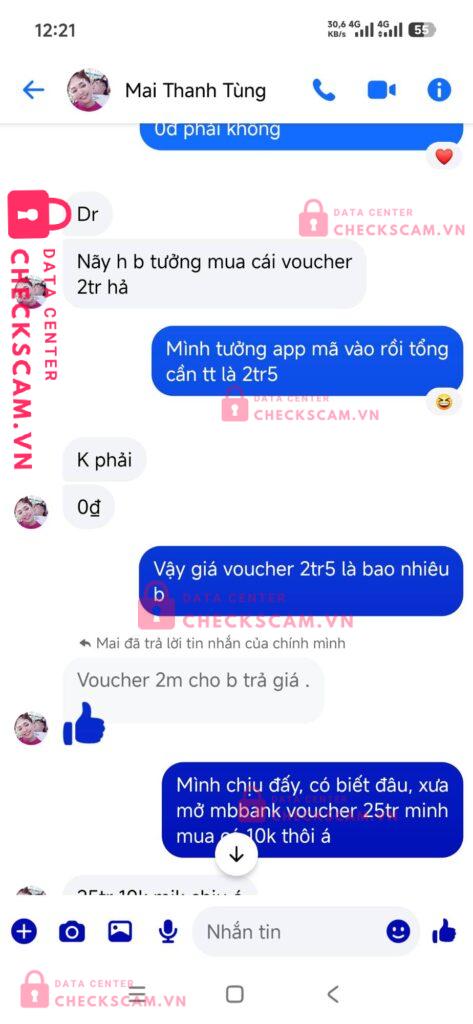Viewport: 473px width, 1024px height.
Task: Tap system home button
Action: [235, 995]
